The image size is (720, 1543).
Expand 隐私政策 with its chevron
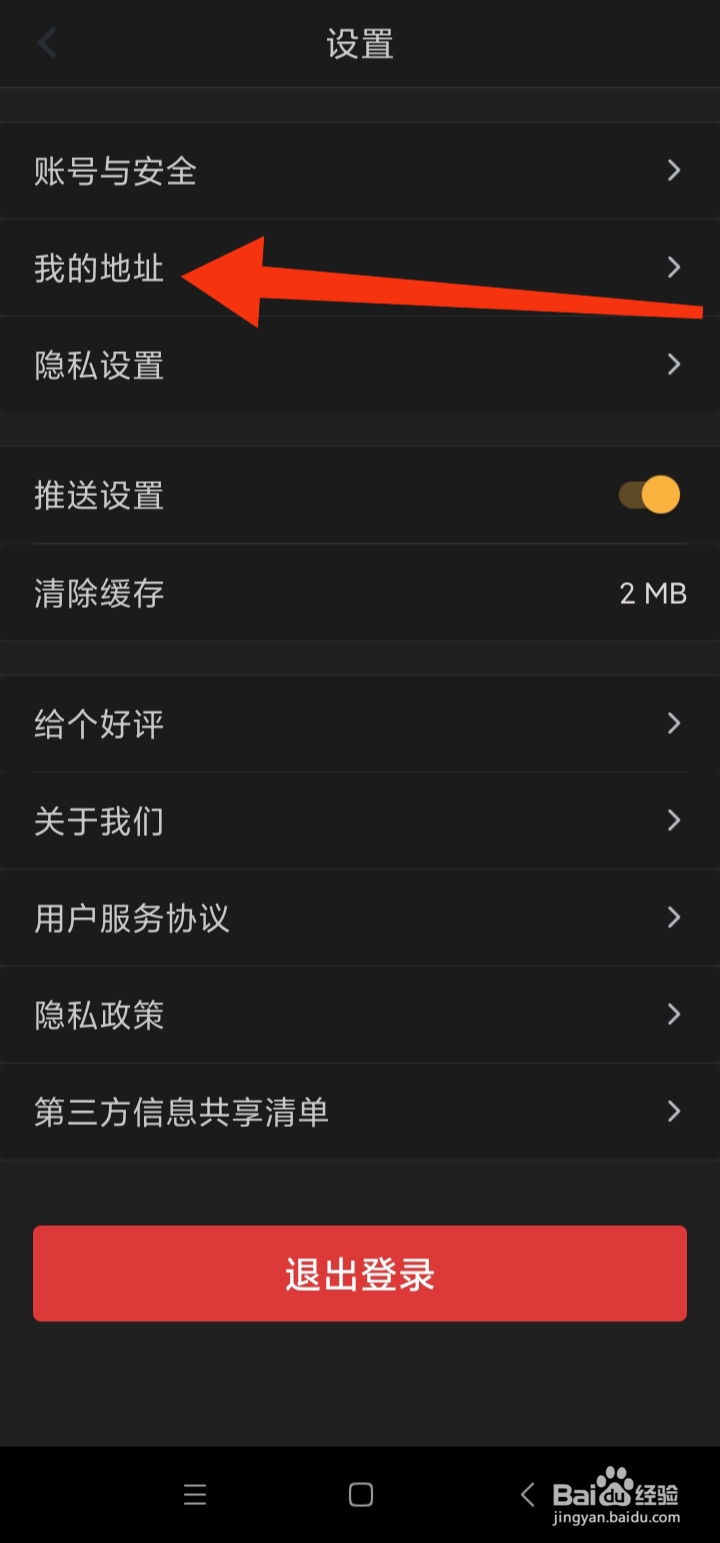pos(673,1014)
